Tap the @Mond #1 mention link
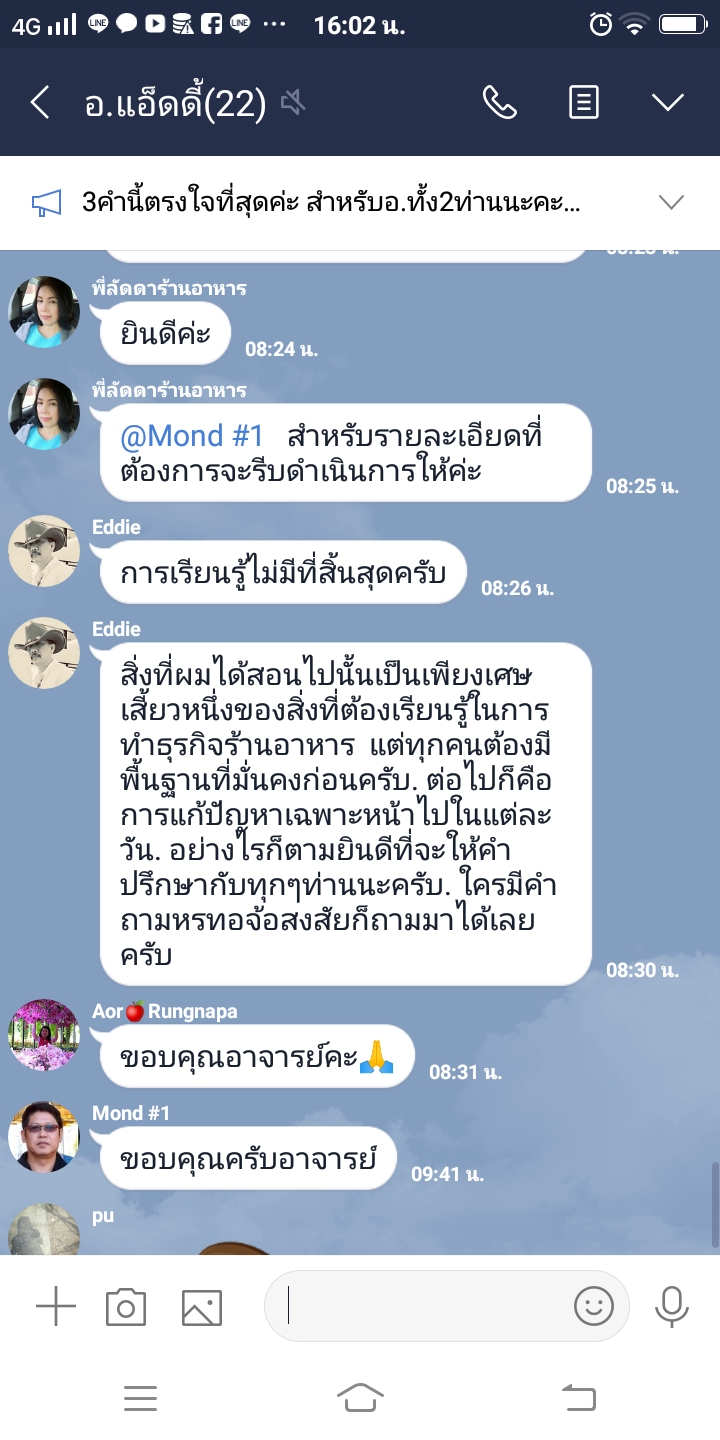Screen dimensions: 720x1440 [192, 437]
